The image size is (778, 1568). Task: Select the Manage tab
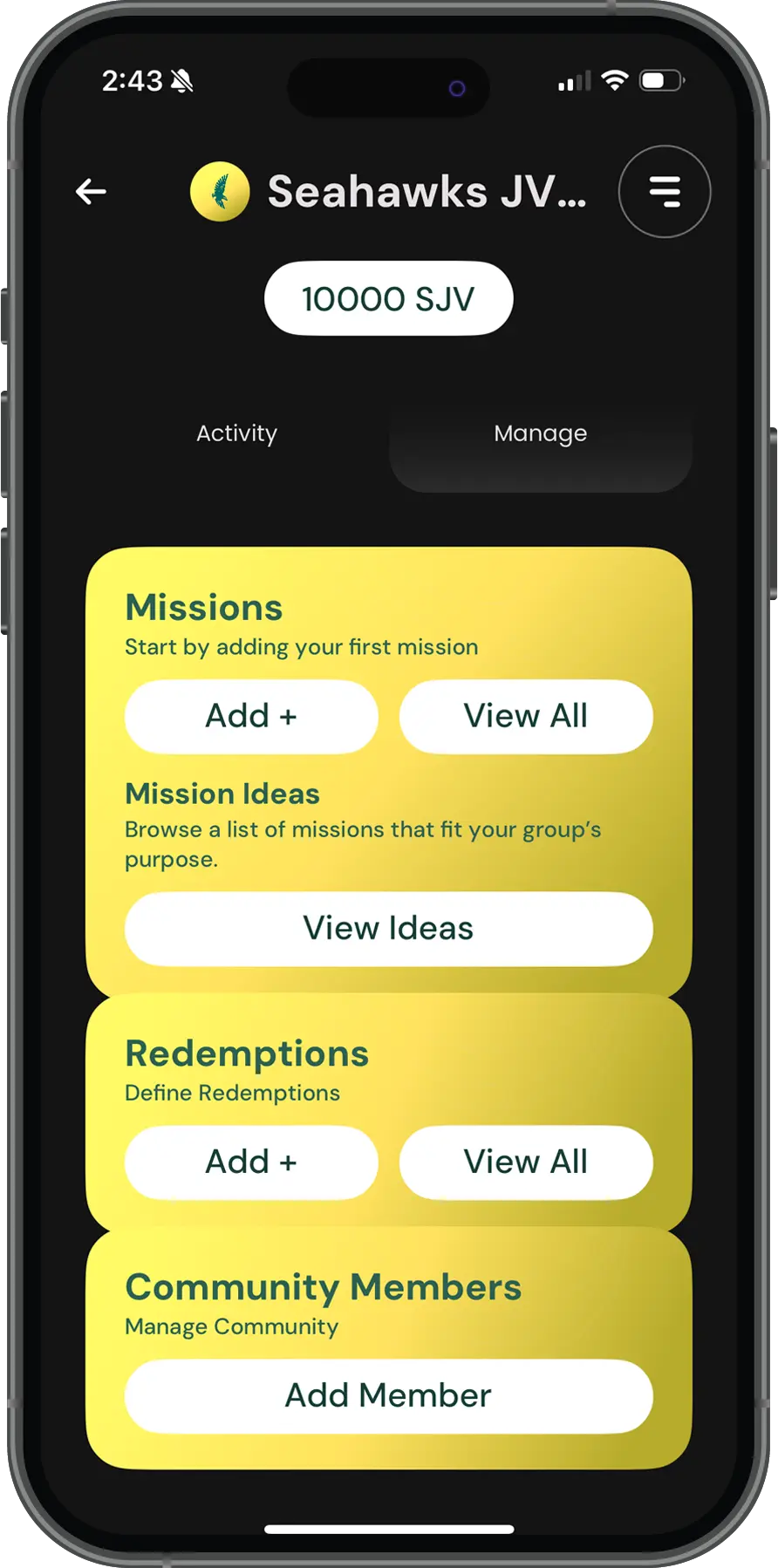[540, 433]
